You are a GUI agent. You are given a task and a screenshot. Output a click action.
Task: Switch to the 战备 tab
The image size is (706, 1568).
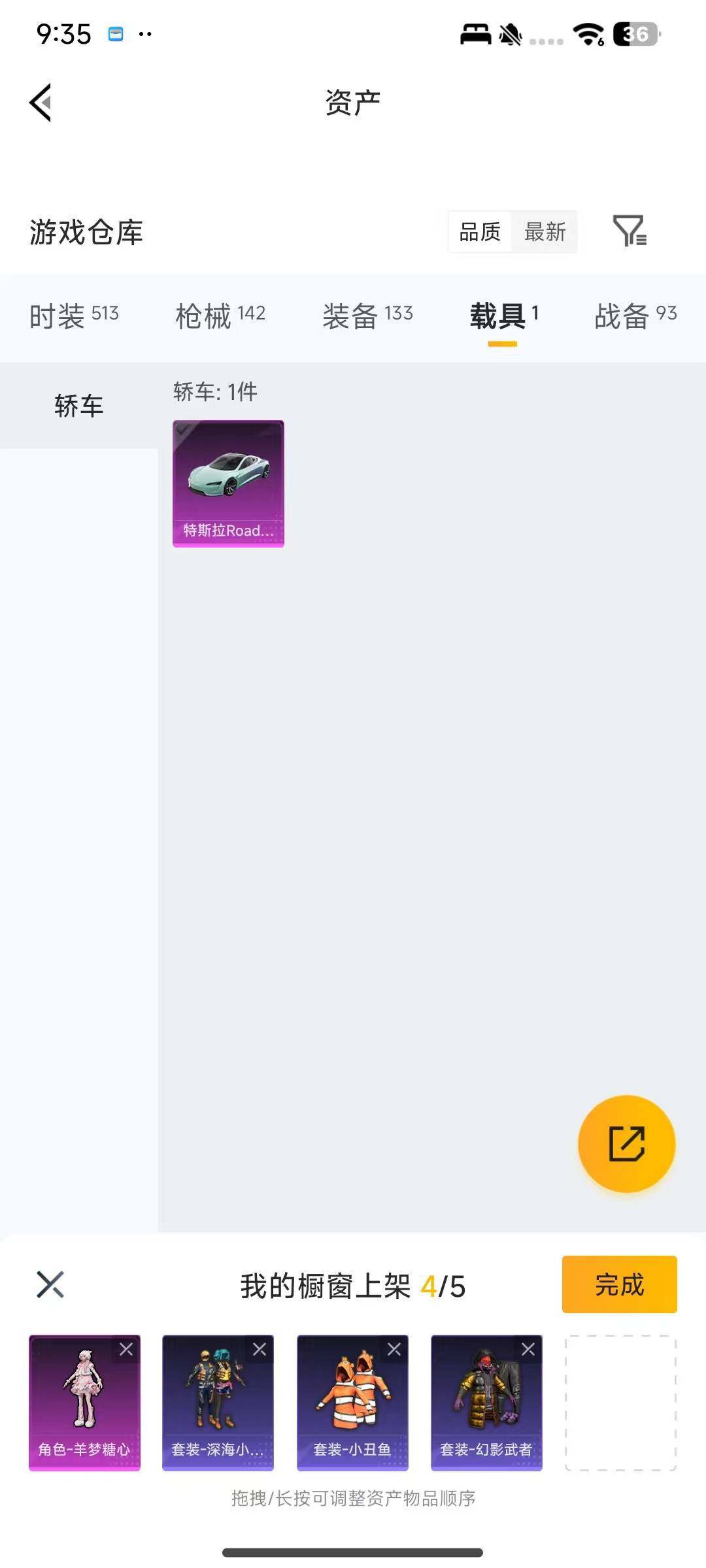pyautogui.click(x=635, y=316)
